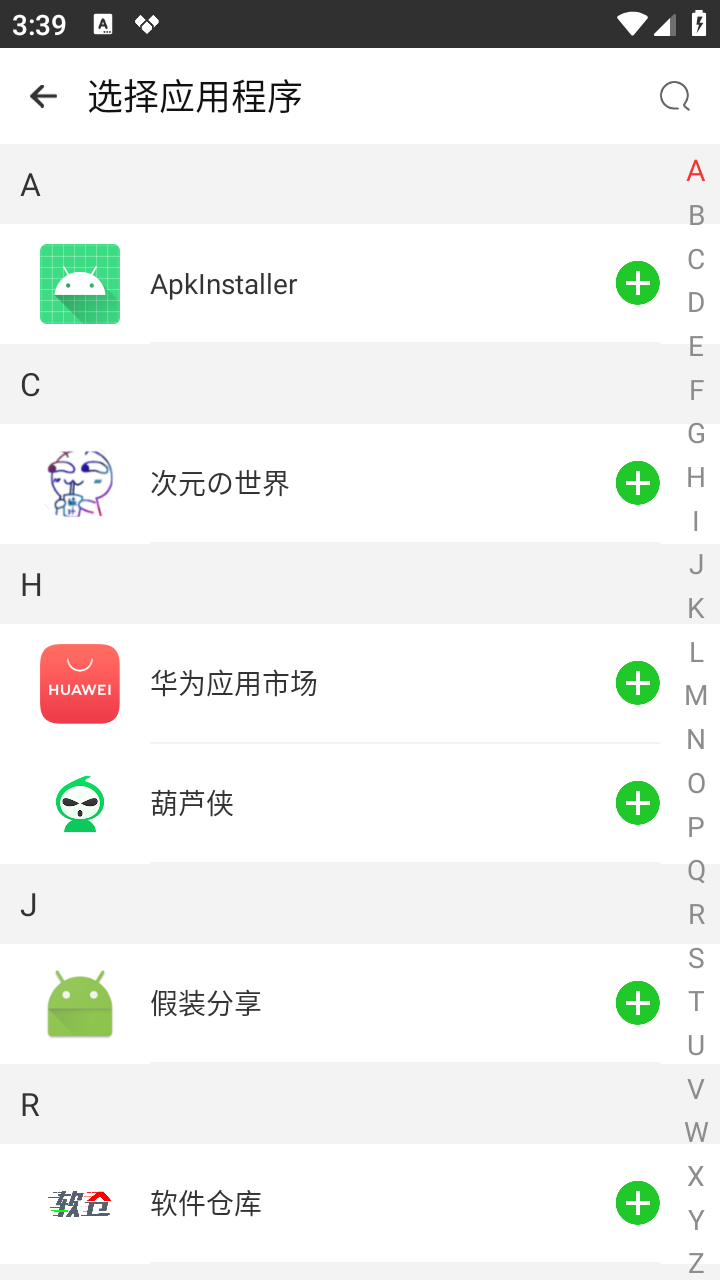The height and width of the screenshot is (1280, 720).
Task: Click the 假装分享 green Android icon
Action: click(79, 1003)
